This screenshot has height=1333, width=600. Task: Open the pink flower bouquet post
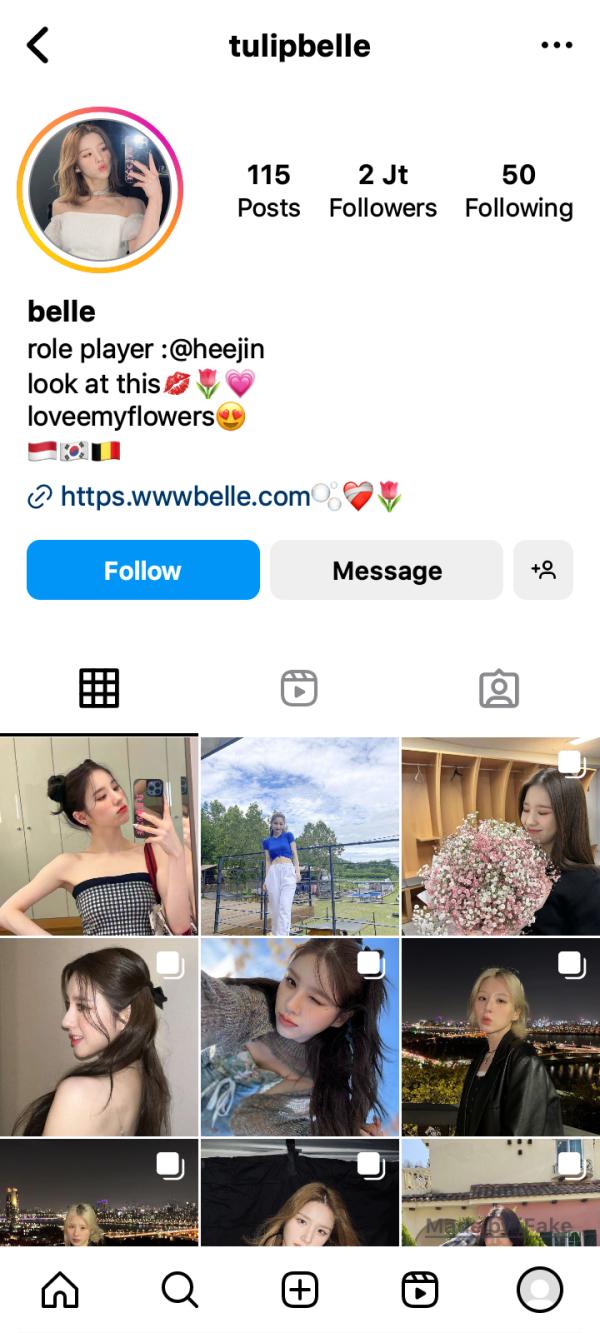click(500, 835)
